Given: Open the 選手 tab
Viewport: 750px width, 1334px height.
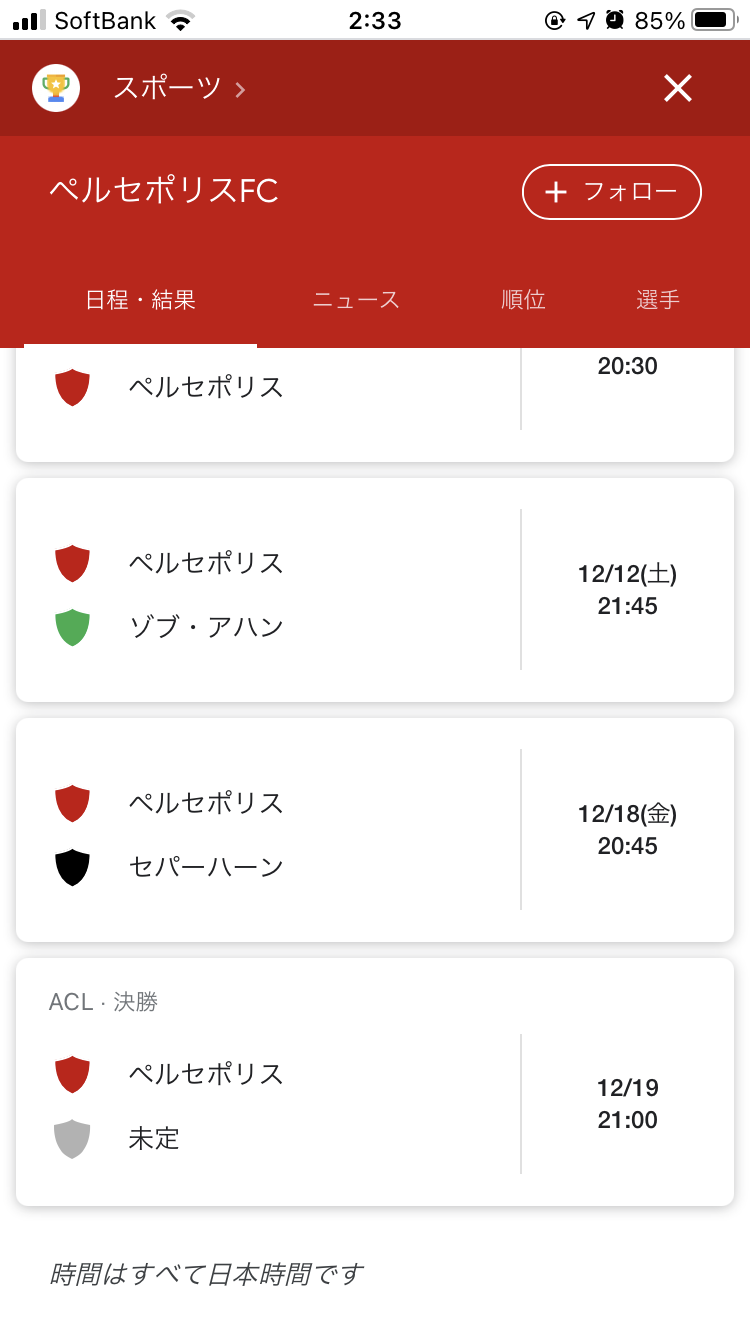Looking at the screenshot, I should (x=658, y=300).
